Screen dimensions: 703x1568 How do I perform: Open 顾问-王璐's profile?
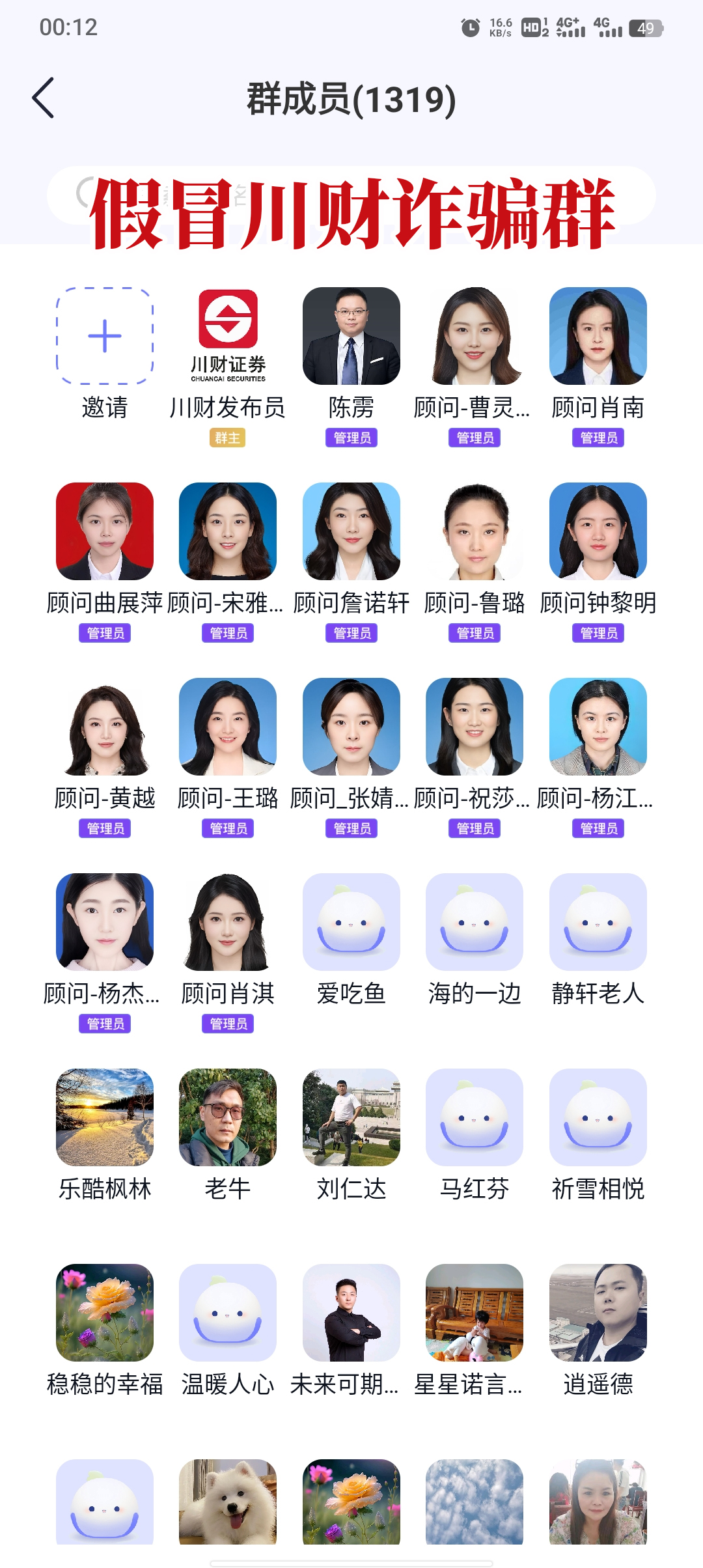pyautogui.click(x=228, y=727)
